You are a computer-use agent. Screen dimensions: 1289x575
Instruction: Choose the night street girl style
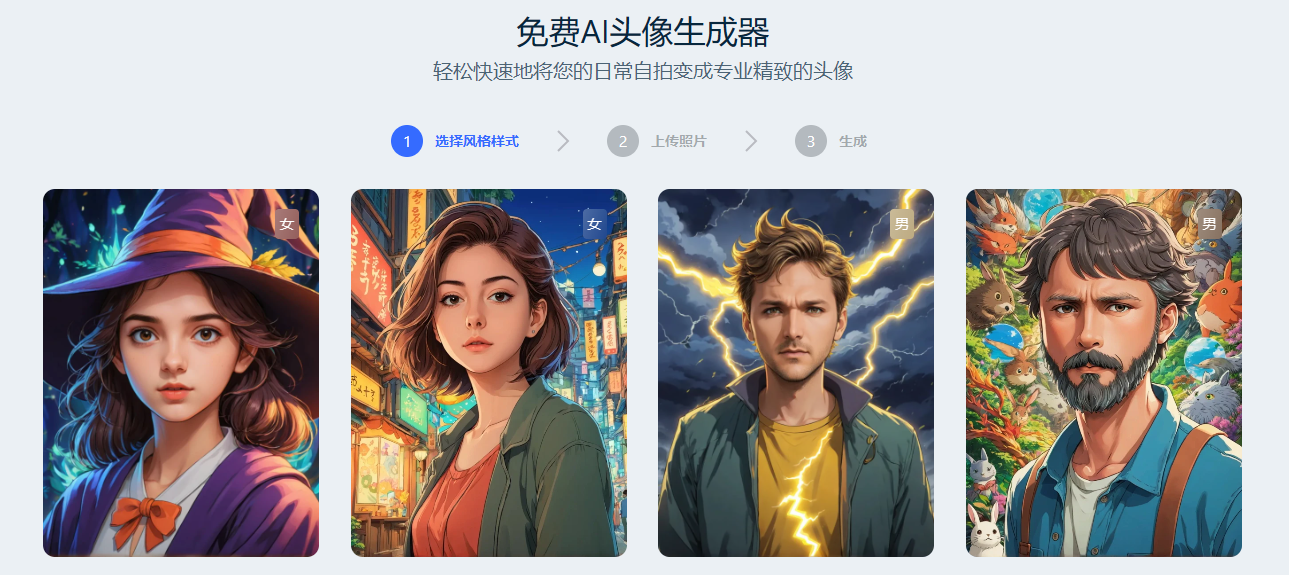488,372
